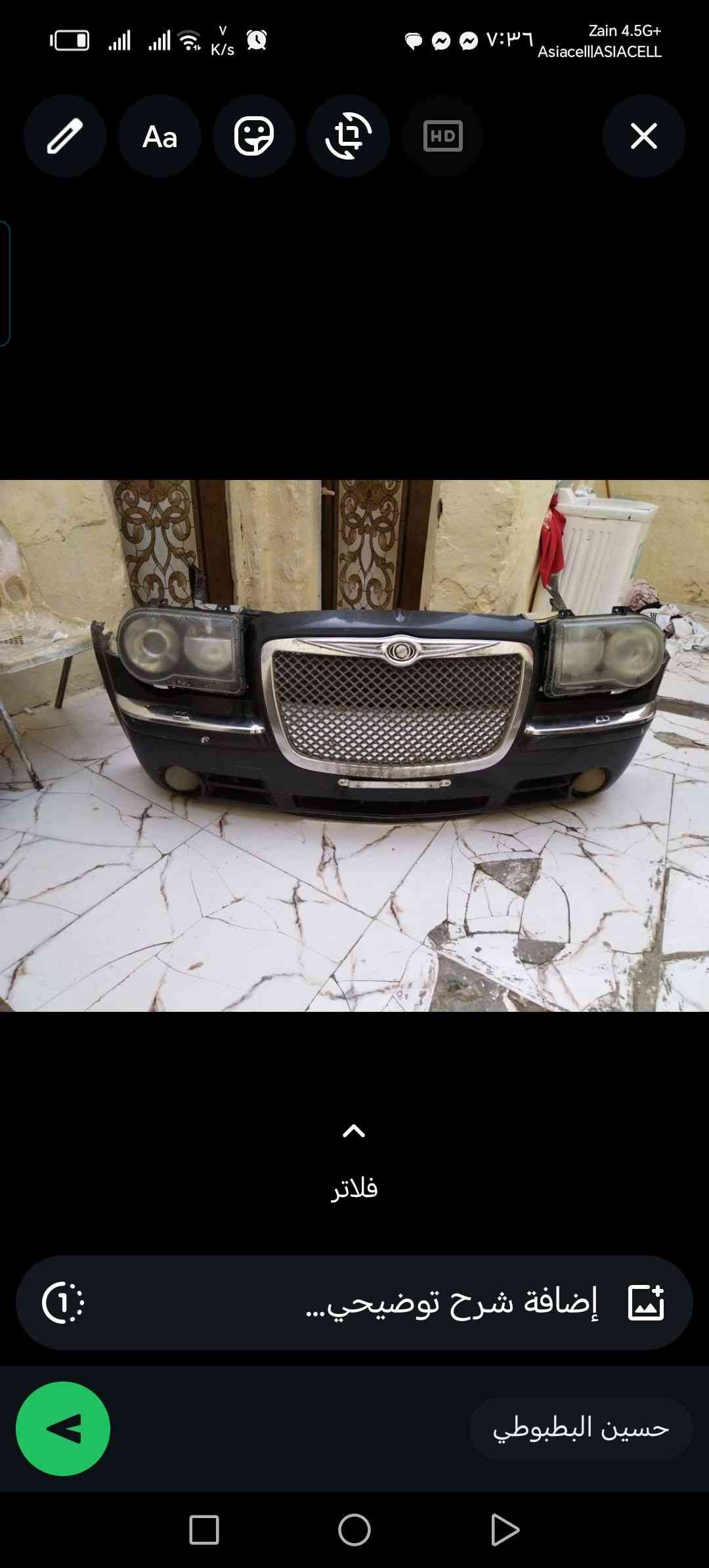Open the pencil drawing tool
Screen dimensions: 709x1568
(x=64, y=136)
